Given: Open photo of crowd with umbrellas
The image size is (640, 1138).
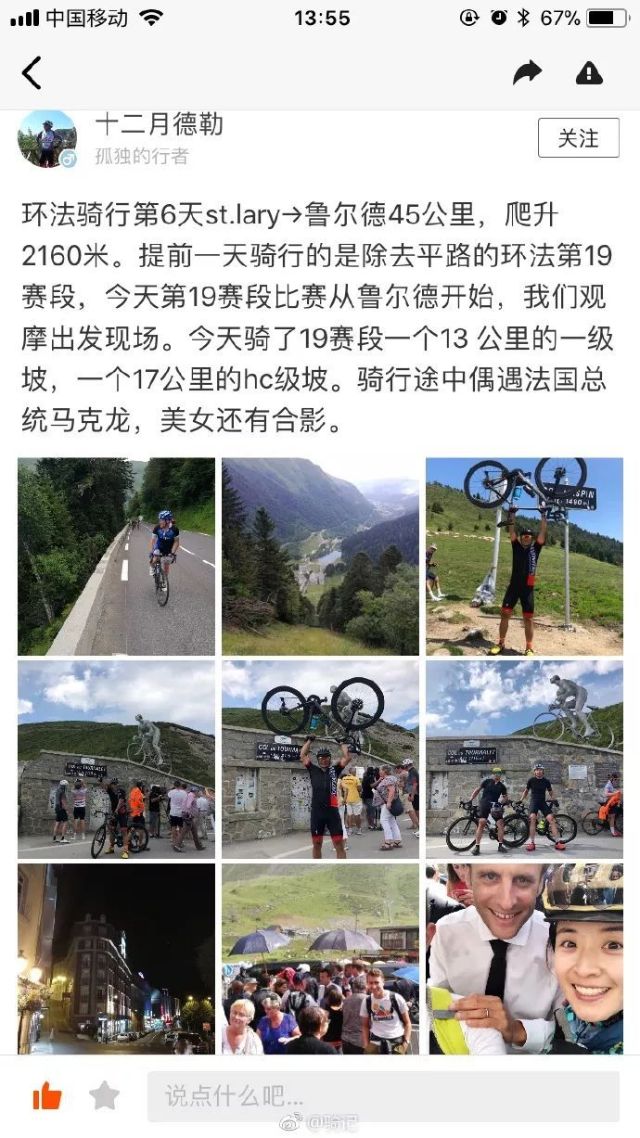Looking at the screenshot, I should [320, 958].
